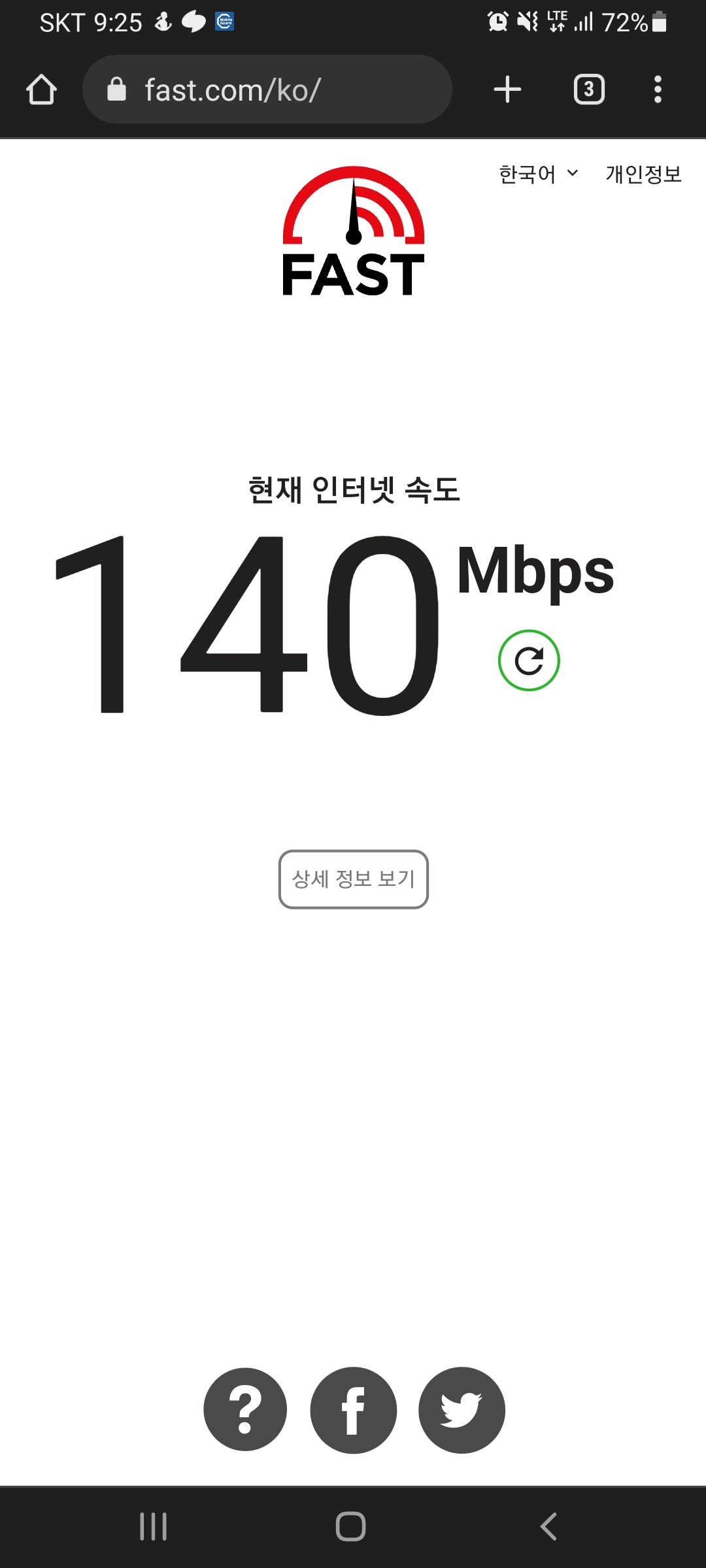Rerun the speed test with the refresh icon
This screenshot has height=1568, width=706.
[529, 661]
